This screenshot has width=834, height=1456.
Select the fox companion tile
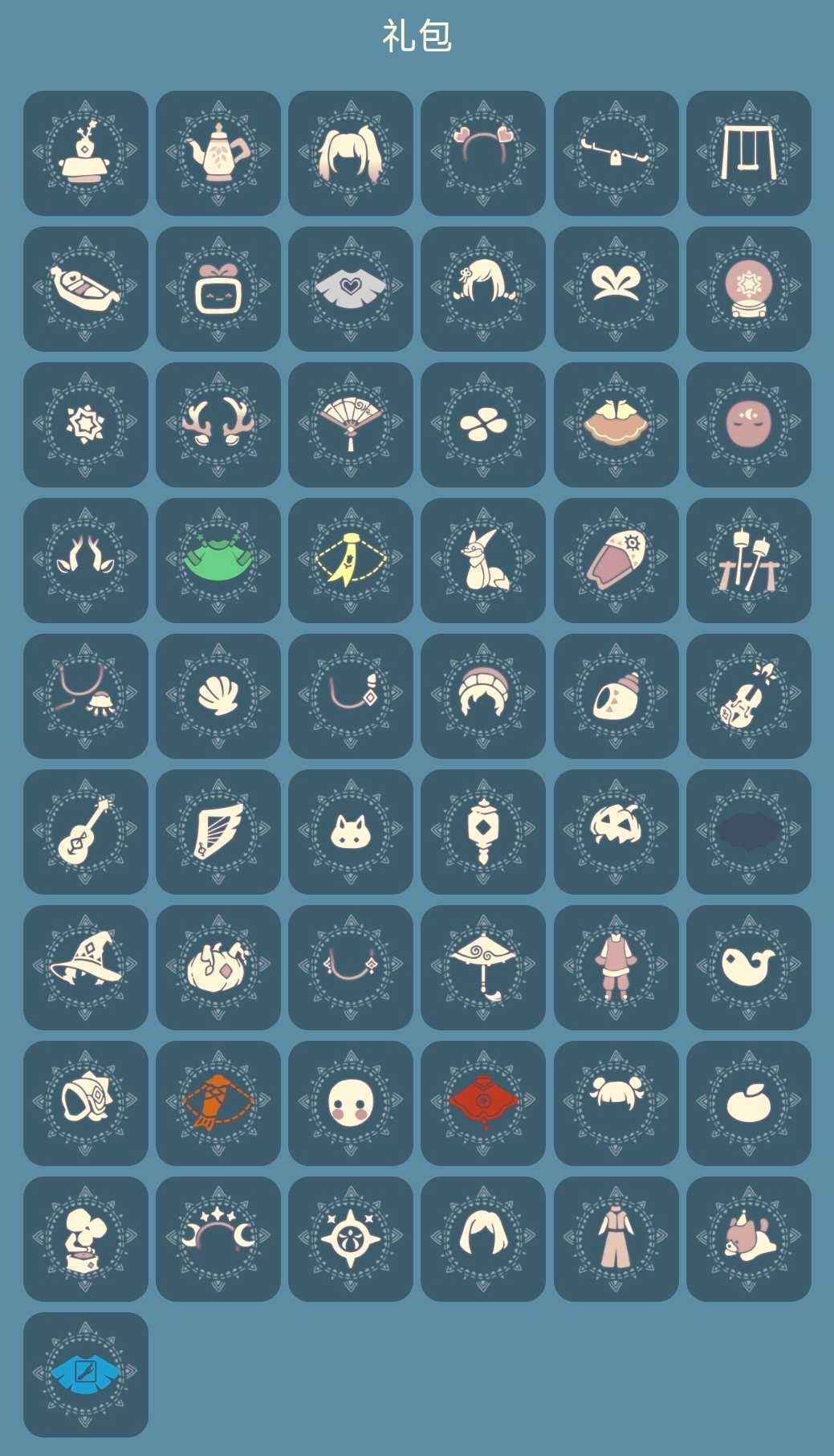pyautogui.click(x=483, y=560)
